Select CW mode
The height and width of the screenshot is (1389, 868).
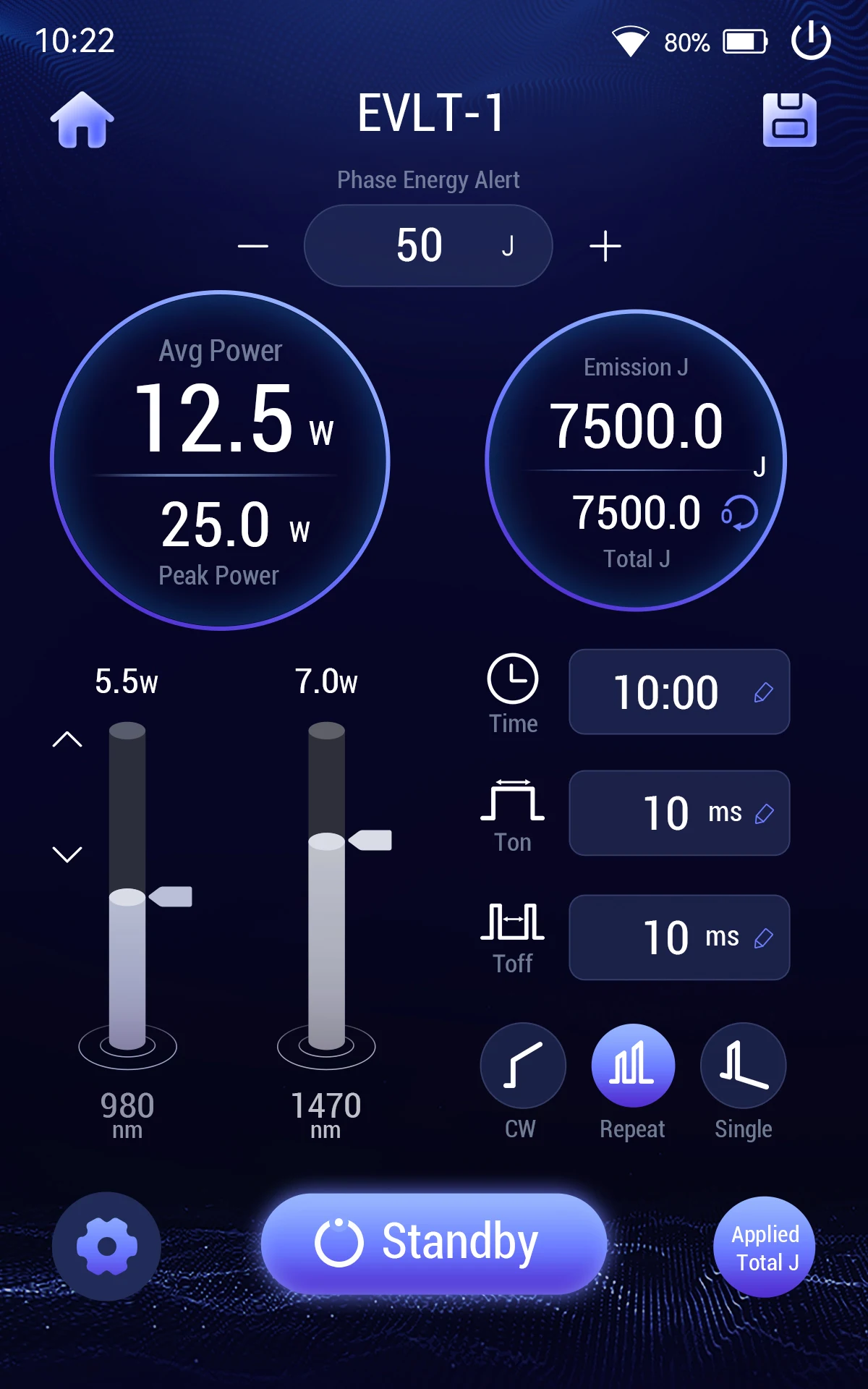522,1066
